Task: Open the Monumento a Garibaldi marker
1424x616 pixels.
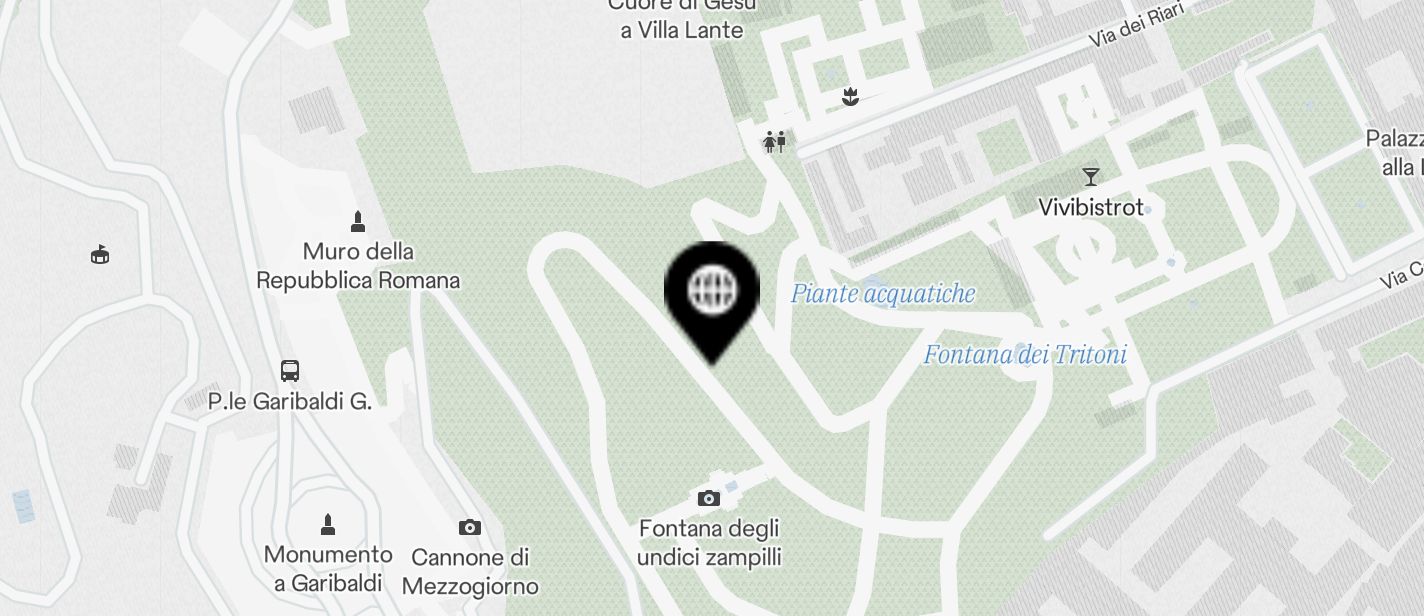Action: click(x=327, y=524)
